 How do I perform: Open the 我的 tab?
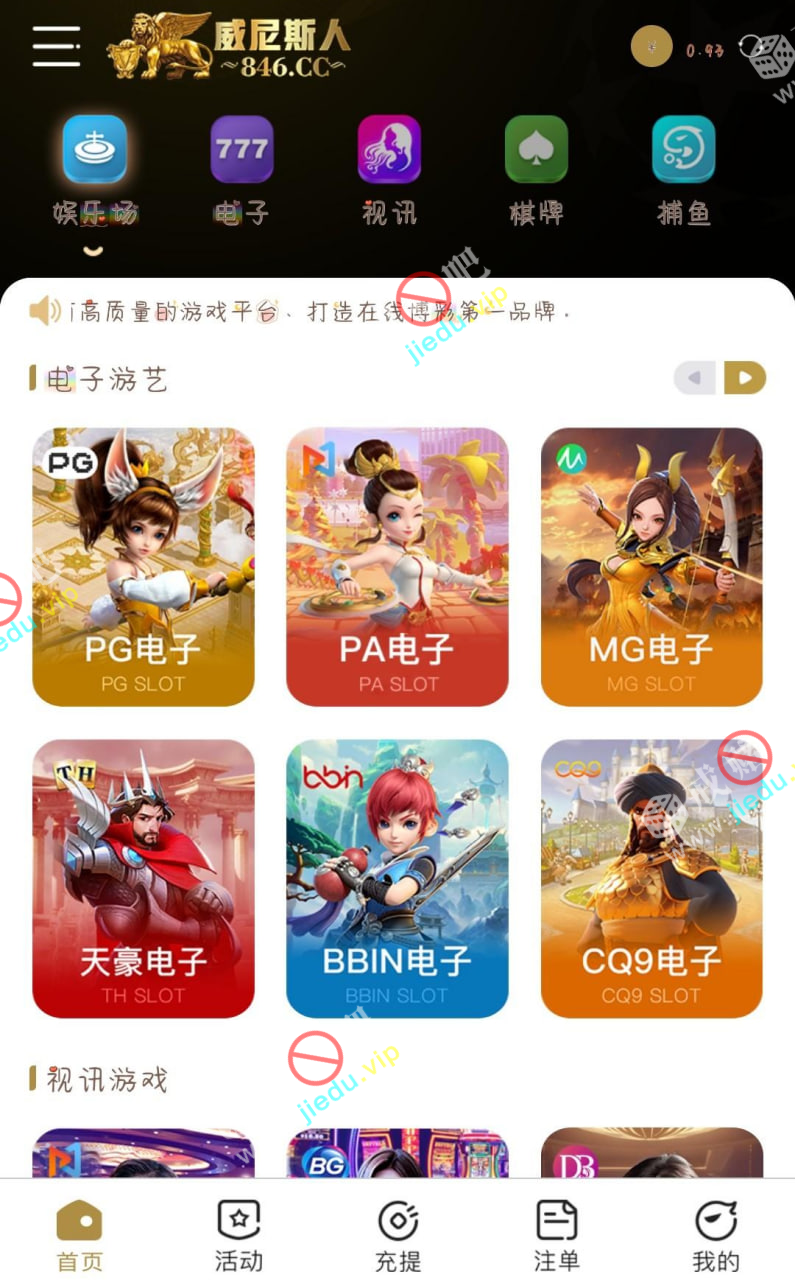(715, 1235)
